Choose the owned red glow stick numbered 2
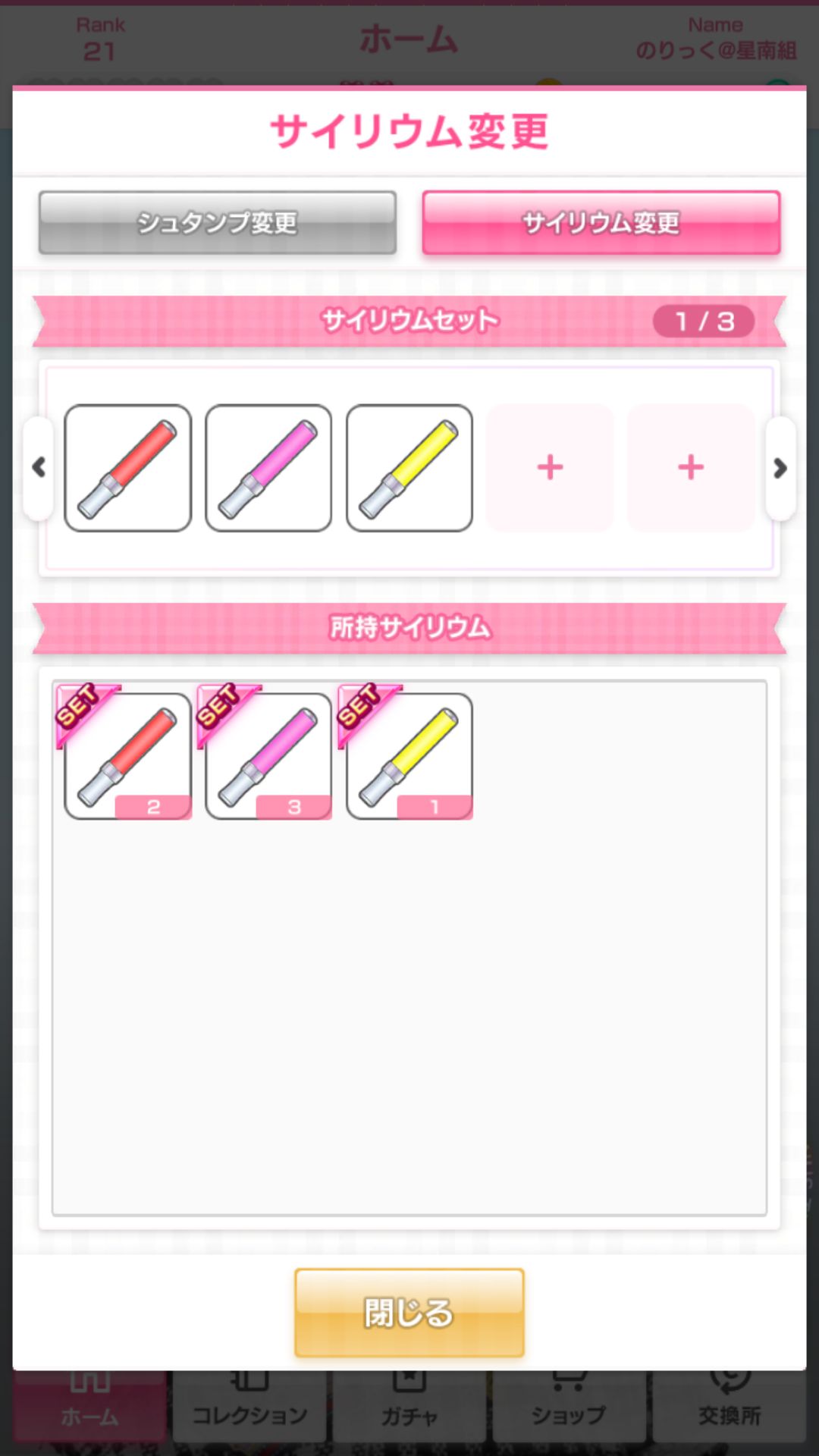Image resolution: width=819 pixels, height=1456 pixels. click(128, 756)
